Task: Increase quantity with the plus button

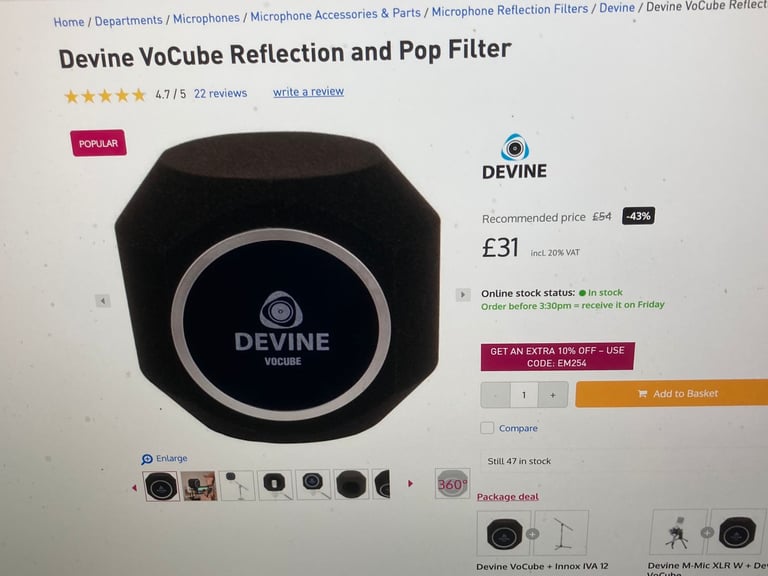Action: pos(552,395)
